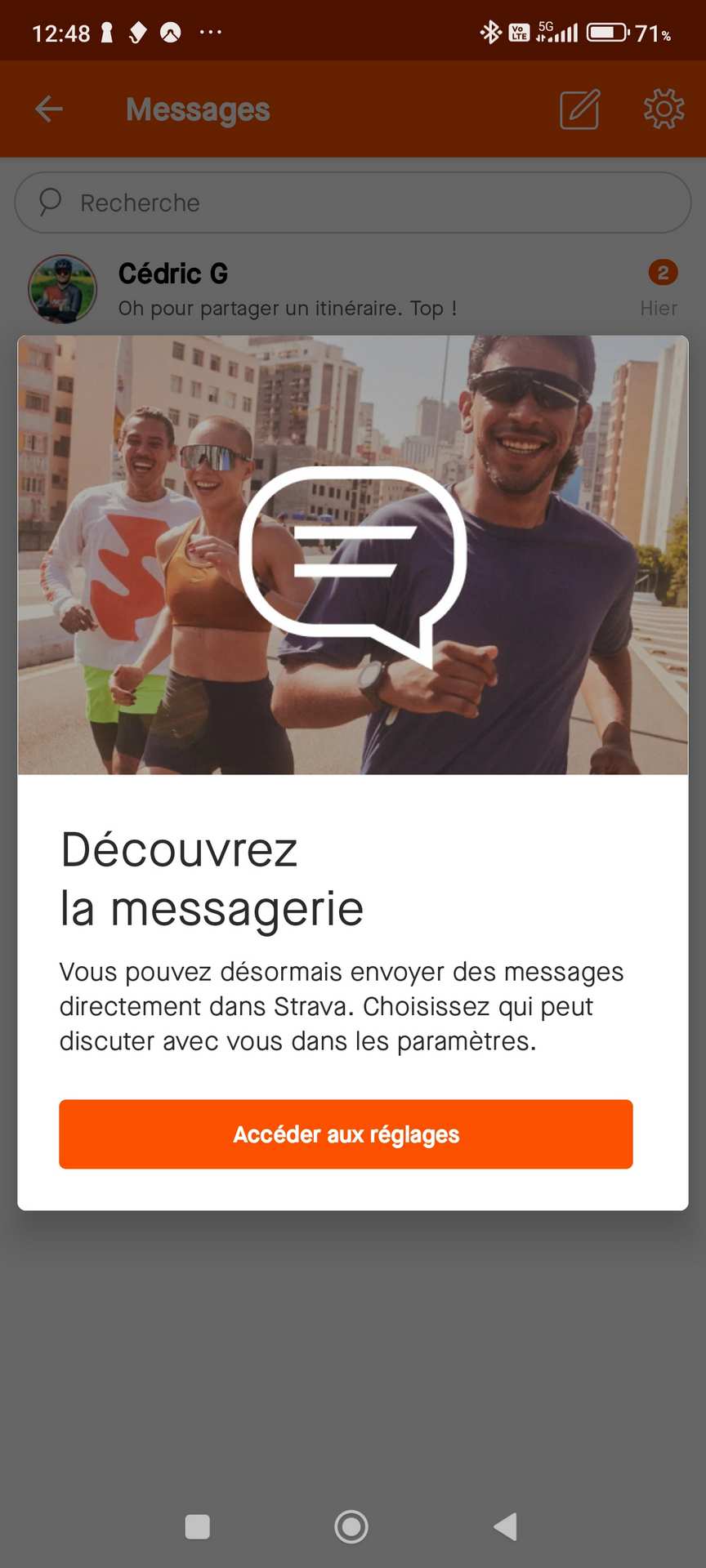Open recent apps via the square button

(x=198, y=1526)
